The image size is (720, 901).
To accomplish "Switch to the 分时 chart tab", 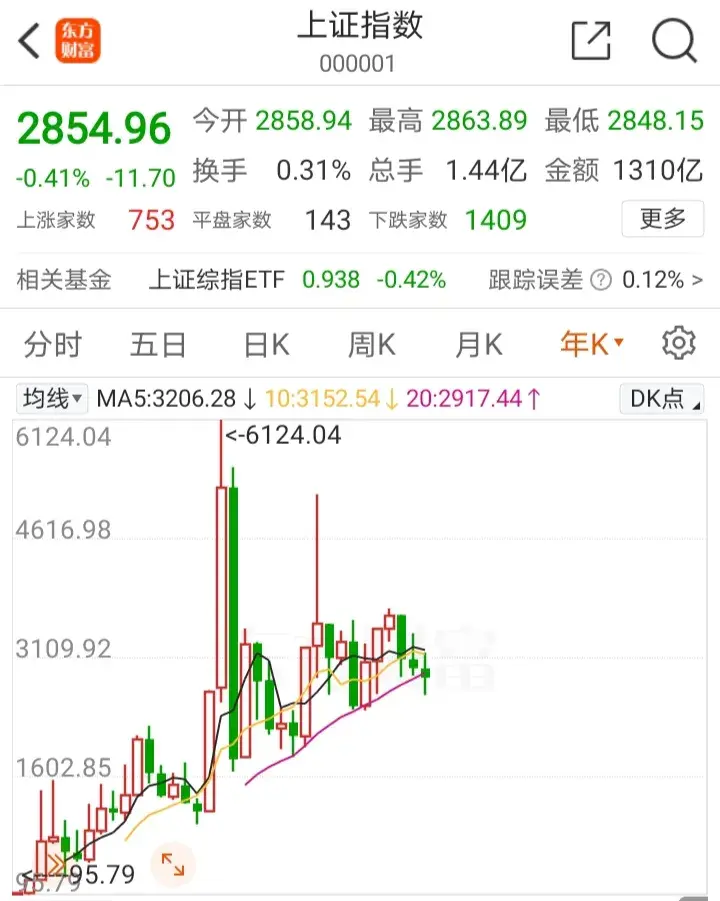I will coord(53,345).
